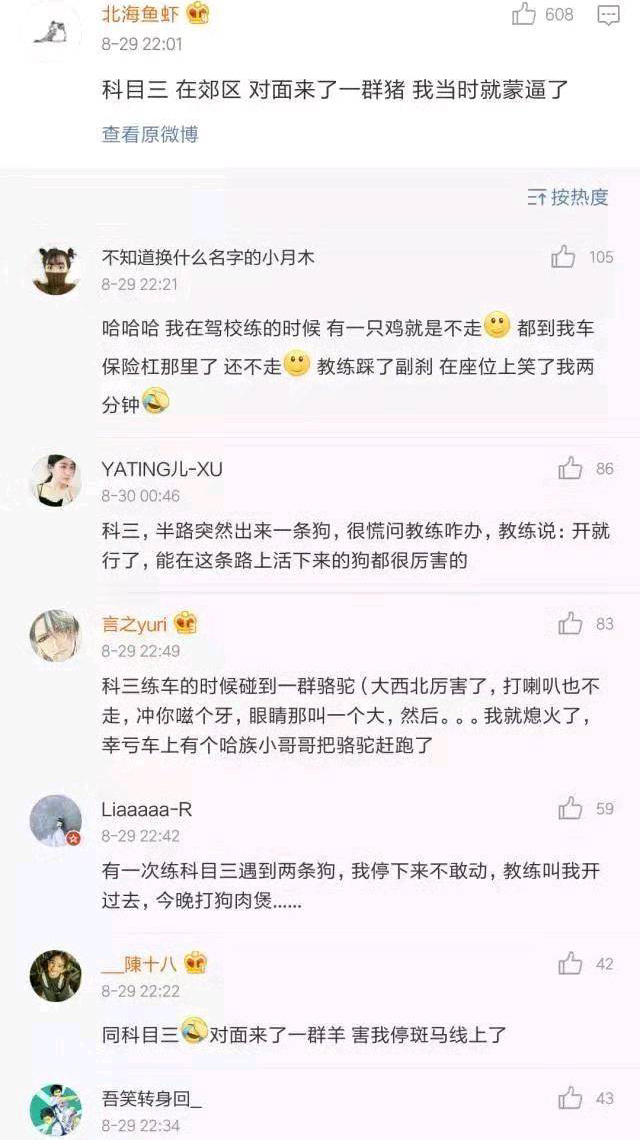Screen dimensions: 640x1140
Task: Open the 查看原微博 link
Action: [x=150, y=134]
